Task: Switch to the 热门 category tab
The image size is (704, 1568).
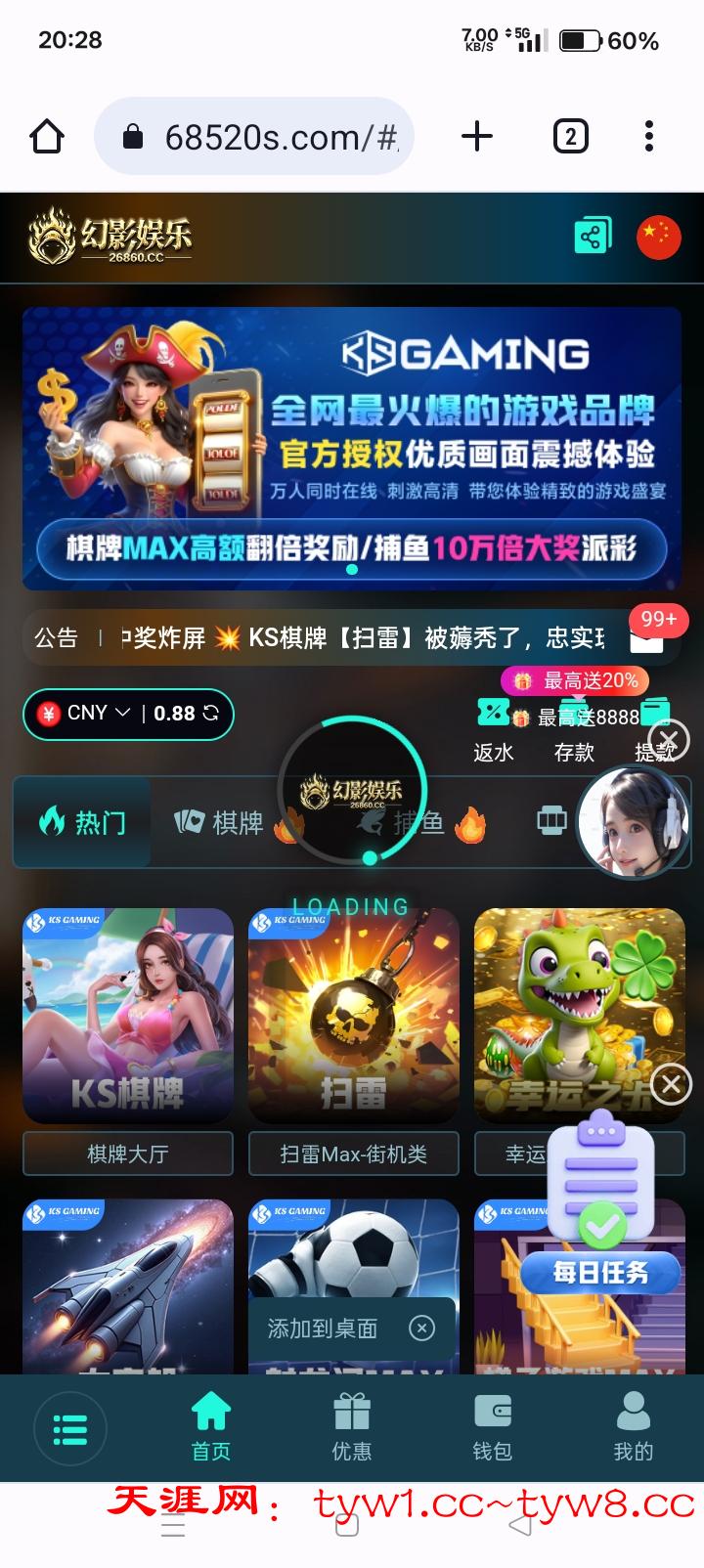Action: point(82,822)
